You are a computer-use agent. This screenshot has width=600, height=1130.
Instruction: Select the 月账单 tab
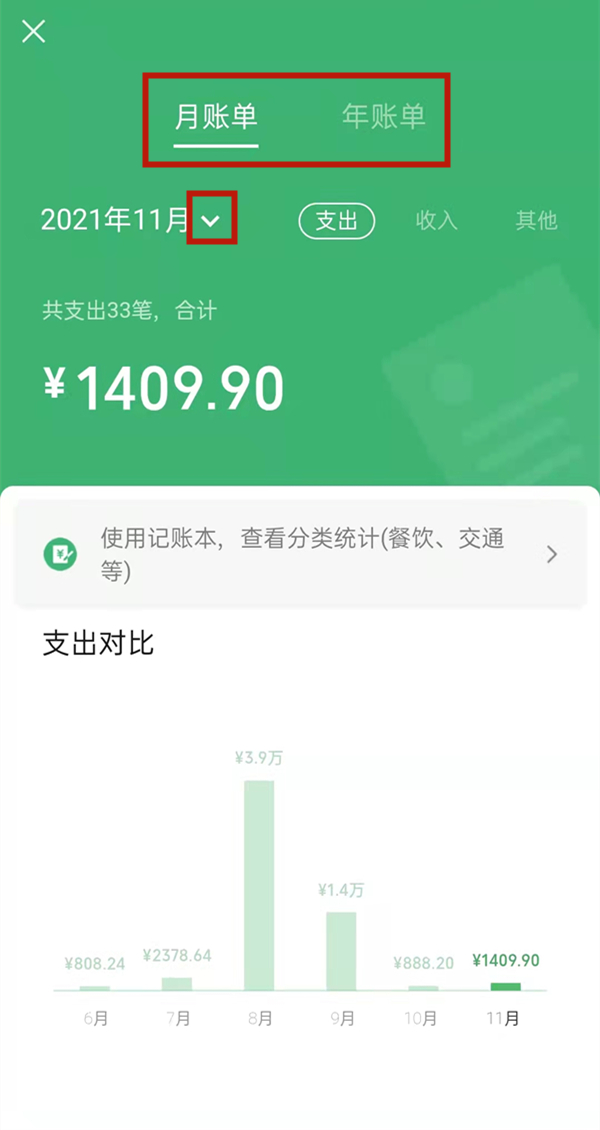216,117
